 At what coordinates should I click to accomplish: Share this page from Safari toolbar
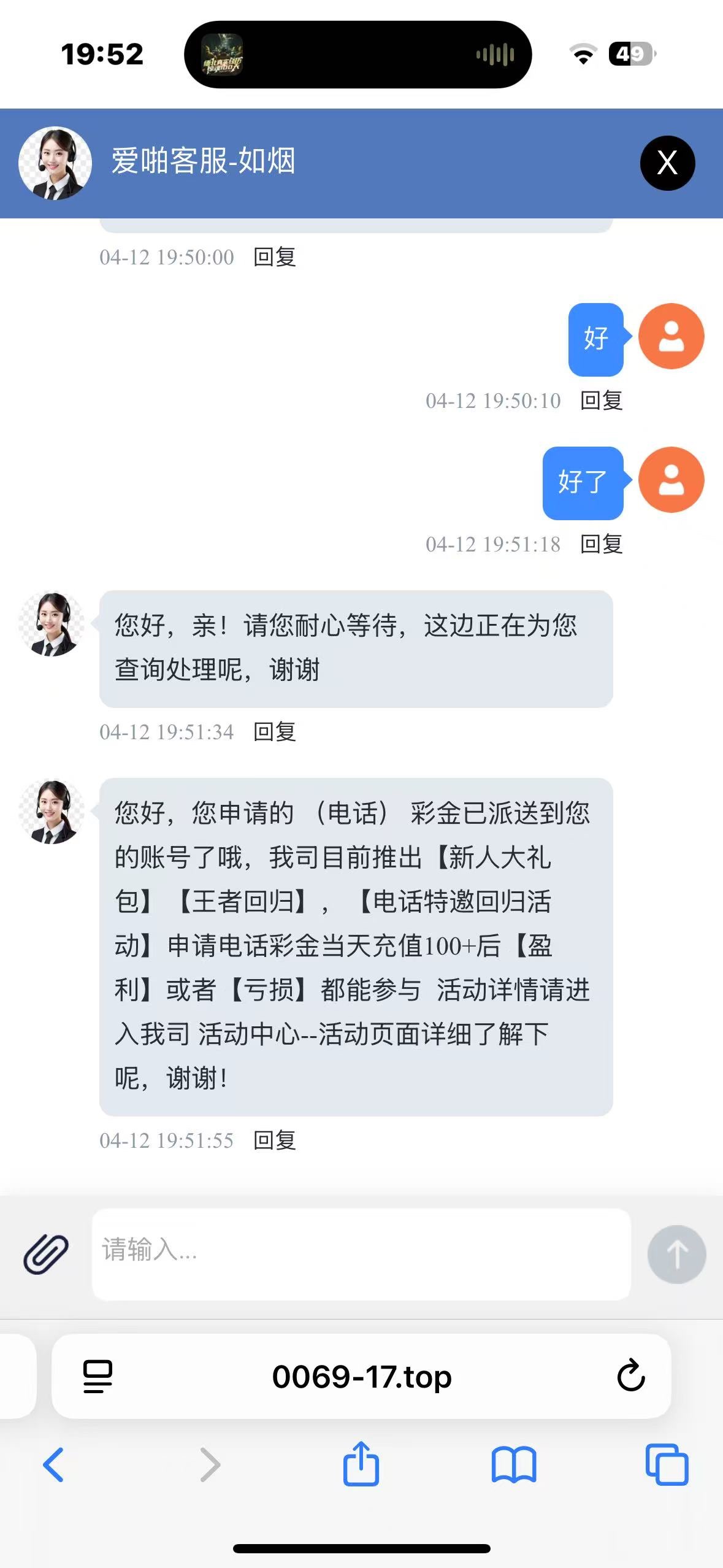(361, 1464)
